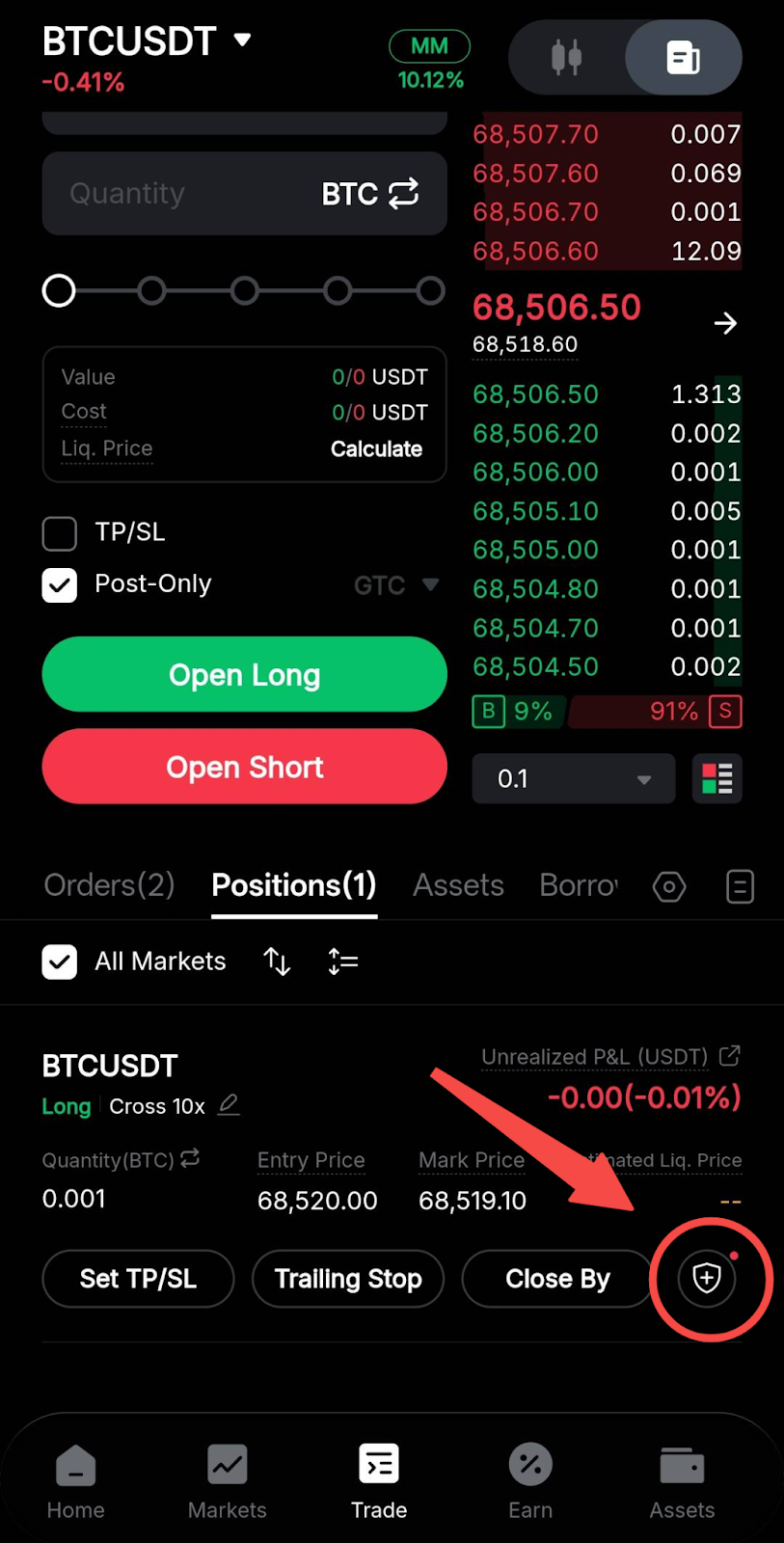Go to the Markets tab in bottom navigation
This screenshot has height=1543, width=784.
(228, 1481)
